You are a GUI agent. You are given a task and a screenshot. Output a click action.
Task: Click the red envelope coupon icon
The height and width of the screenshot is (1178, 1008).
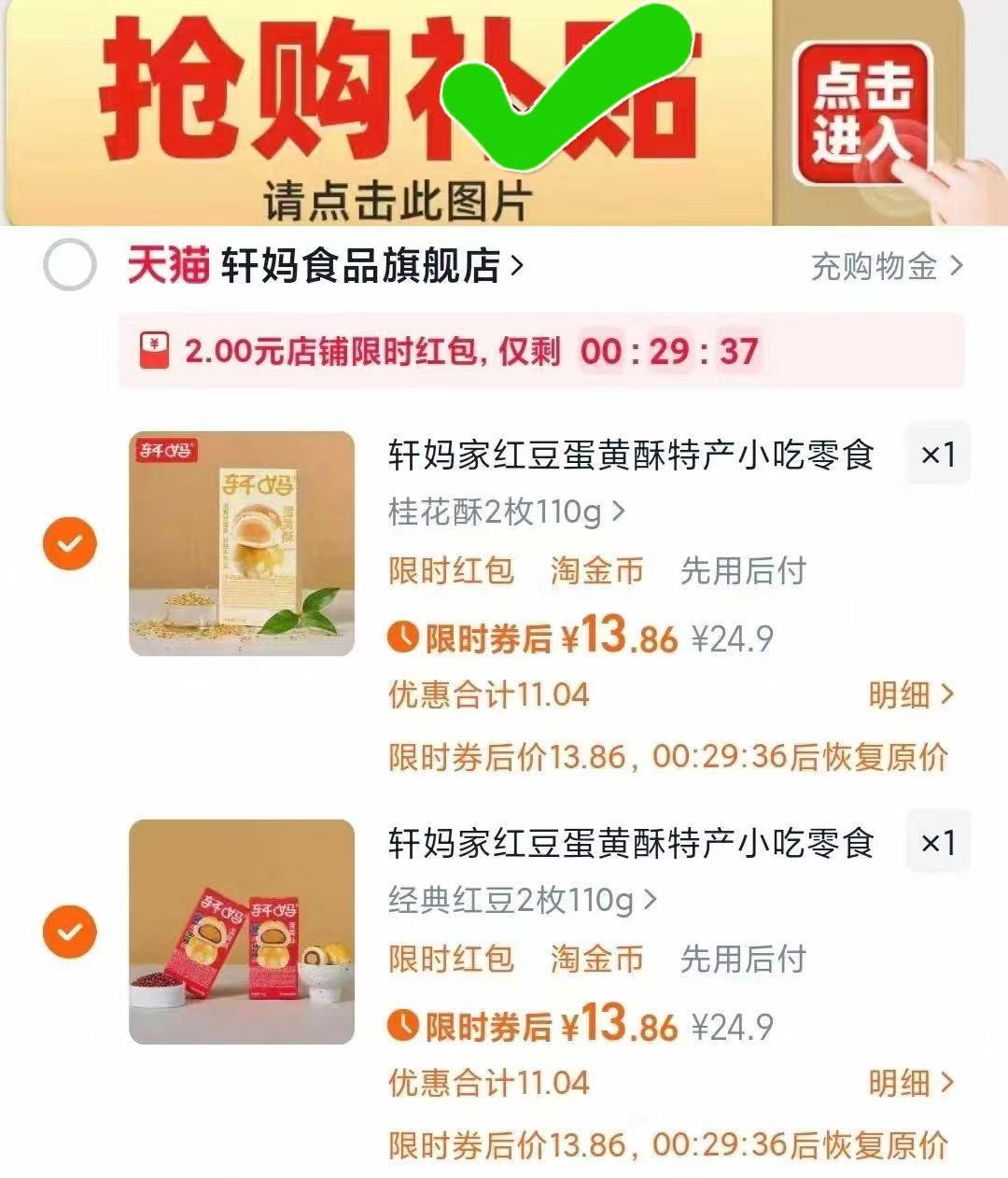click(155, 352)
